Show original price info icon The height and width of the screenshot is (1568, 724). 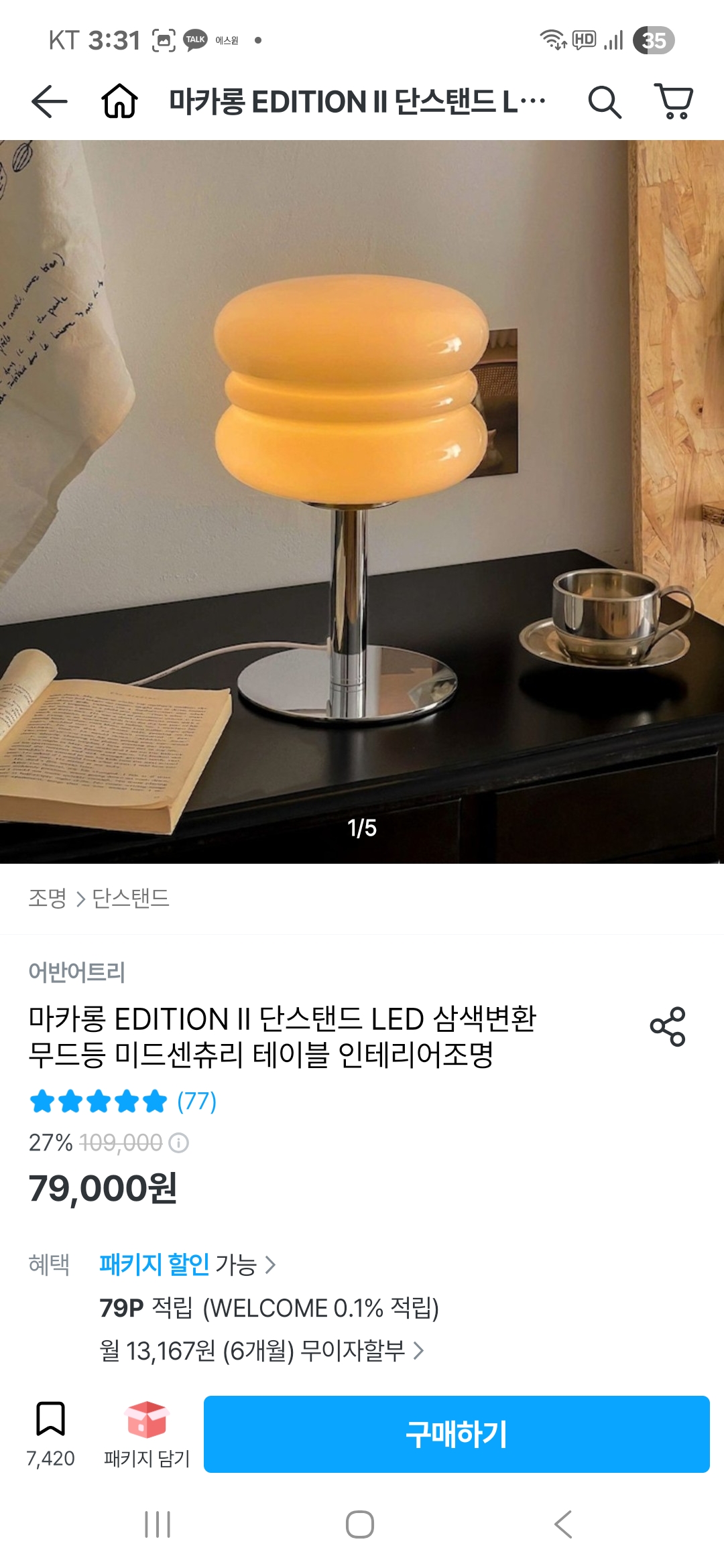pyautogui.click(x=178, y=1142)
